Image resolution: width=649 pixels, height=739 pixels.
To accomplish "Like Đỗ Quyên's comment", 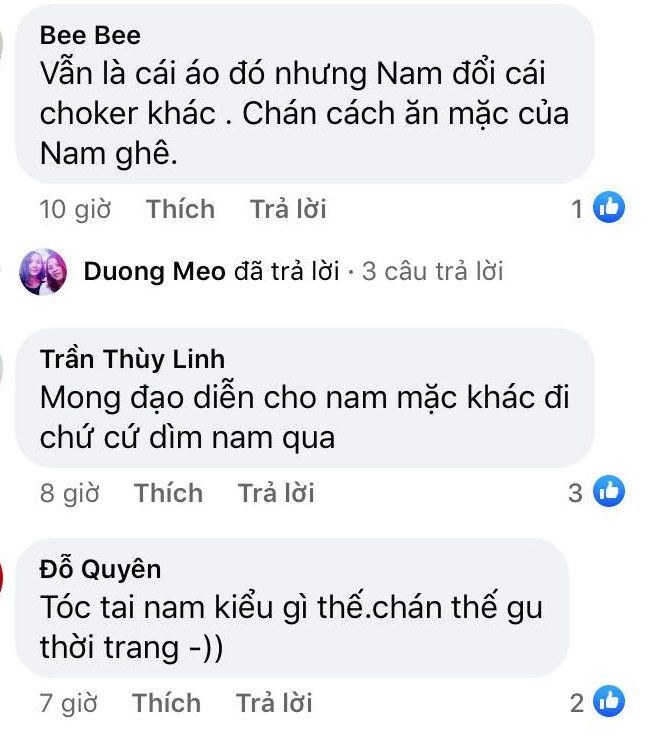I will pos(166,703).
